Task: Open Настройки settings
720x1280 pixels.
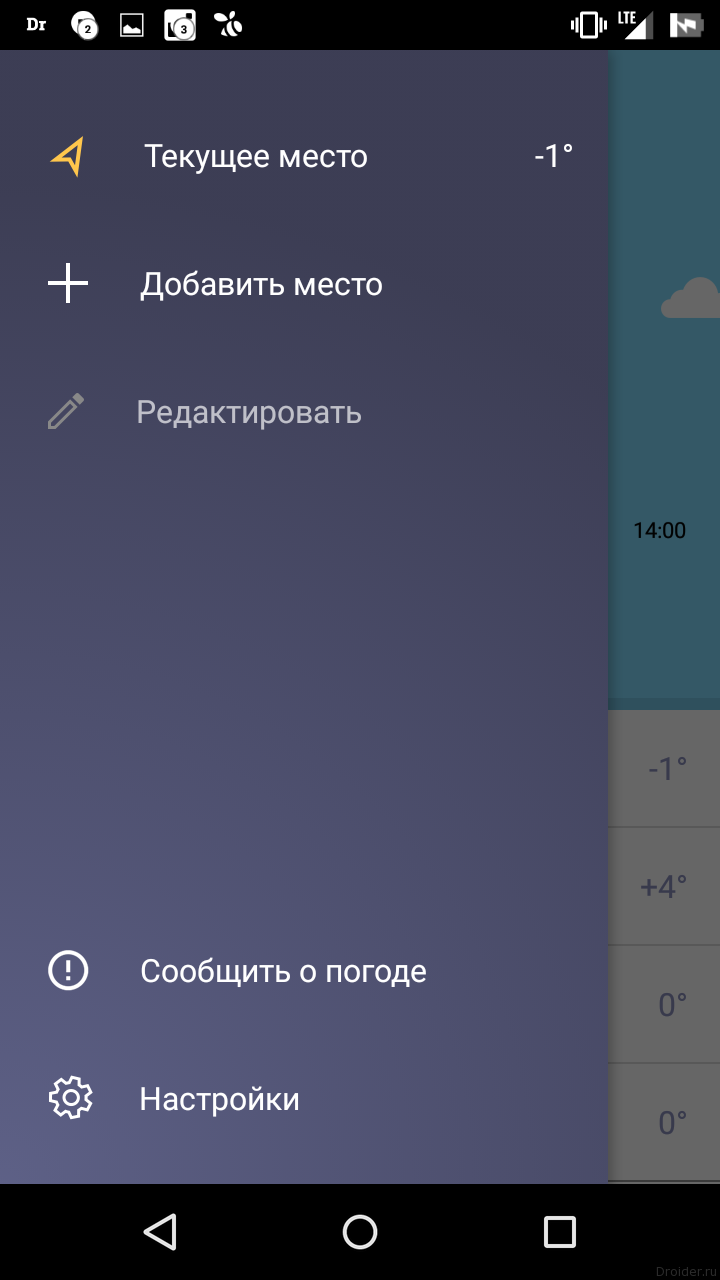Action: (219, 1099)
